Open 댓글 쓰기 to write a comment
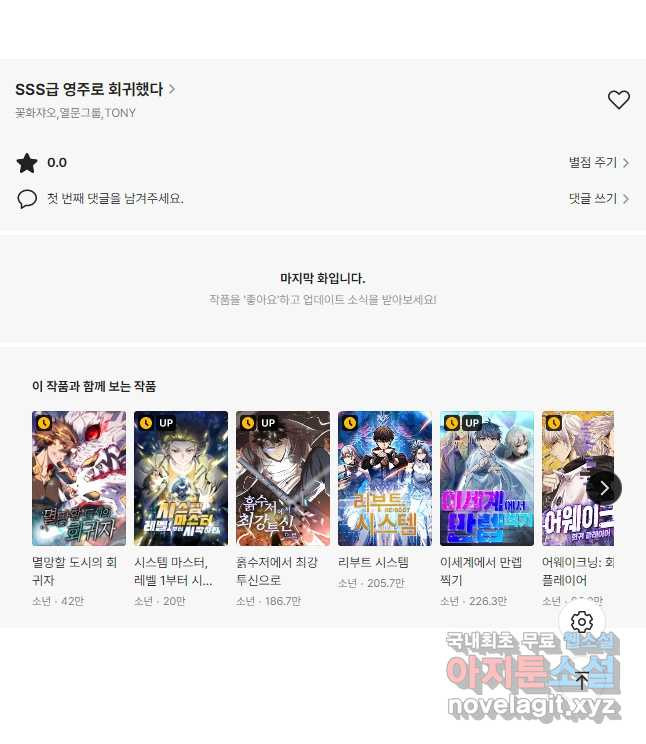 click(x=598, y=199)
